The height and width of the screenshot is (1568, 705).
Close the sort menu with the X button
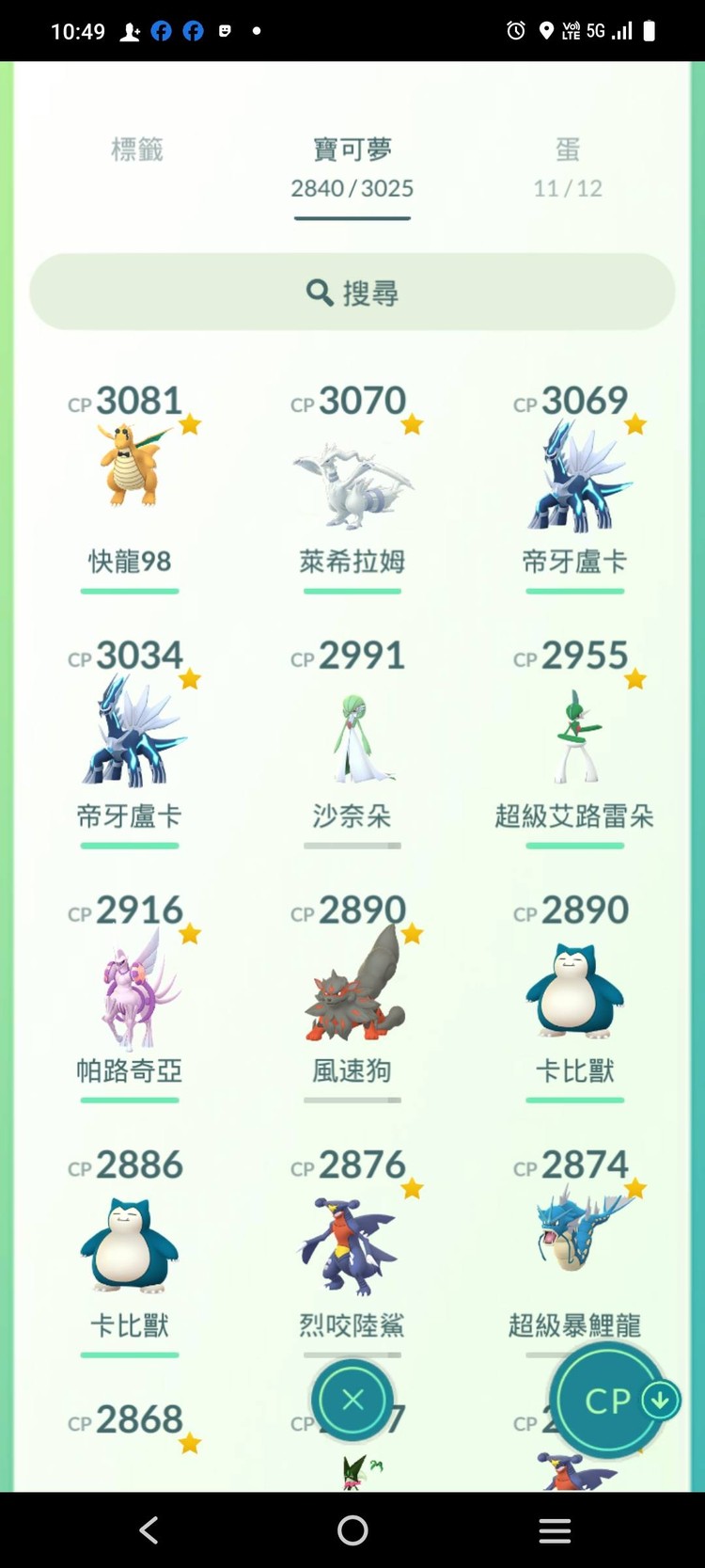[x=352, y=1400]
